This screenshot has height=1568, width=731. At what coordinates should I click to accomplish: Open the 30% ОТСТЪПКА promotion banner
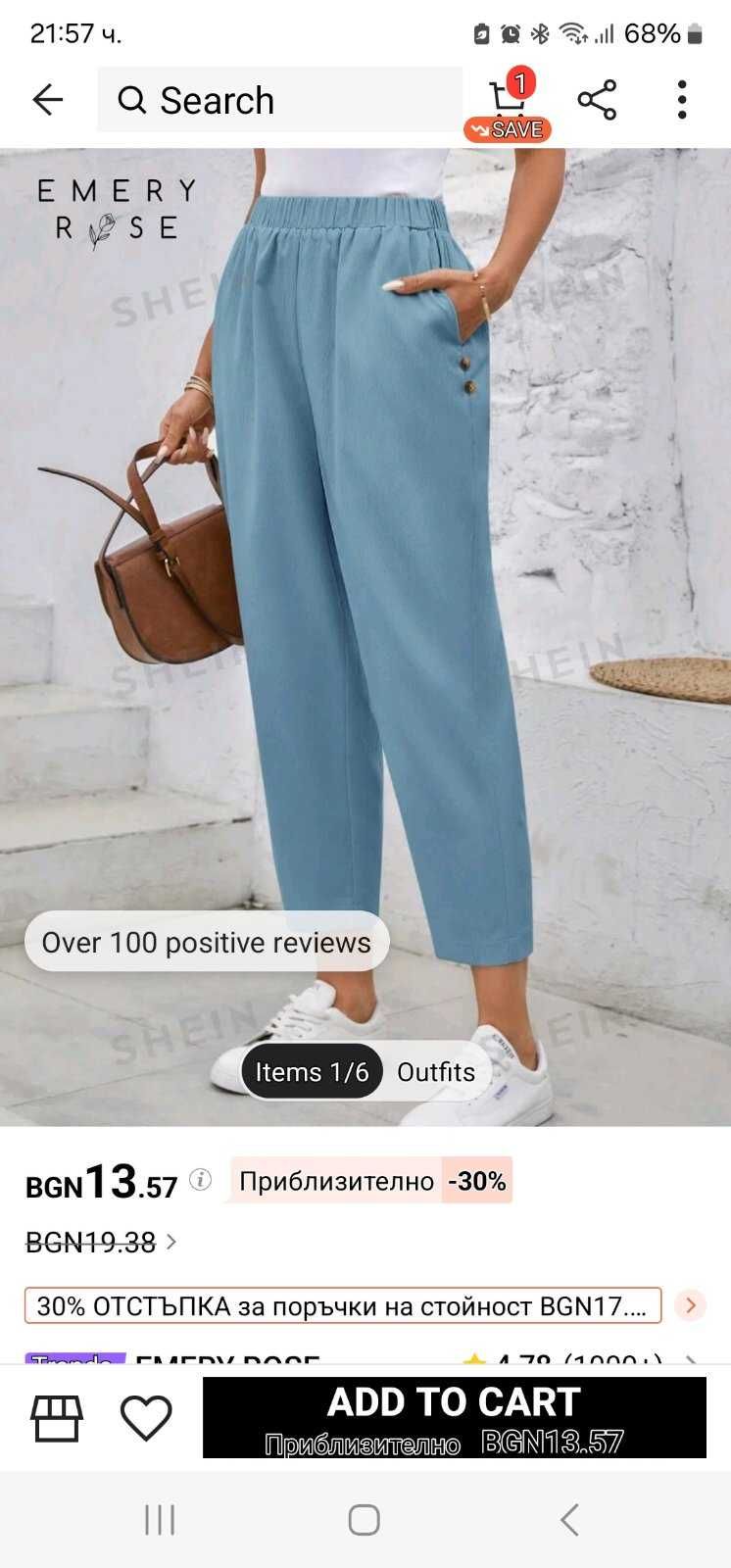coord(343,1305)
